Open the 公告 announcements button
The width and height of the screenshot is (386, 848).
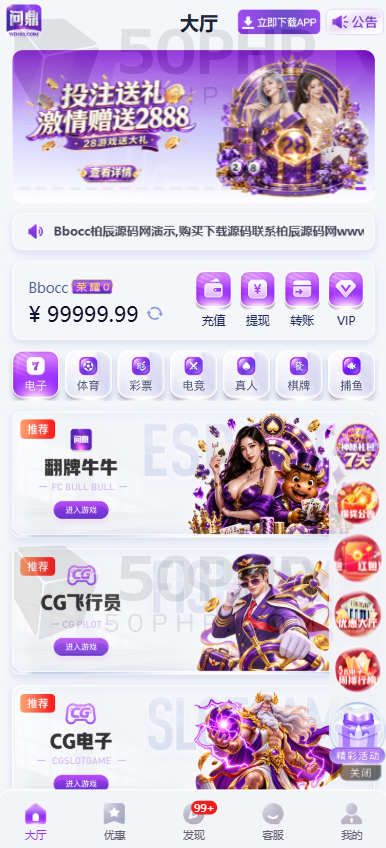[x=355, y=22]
